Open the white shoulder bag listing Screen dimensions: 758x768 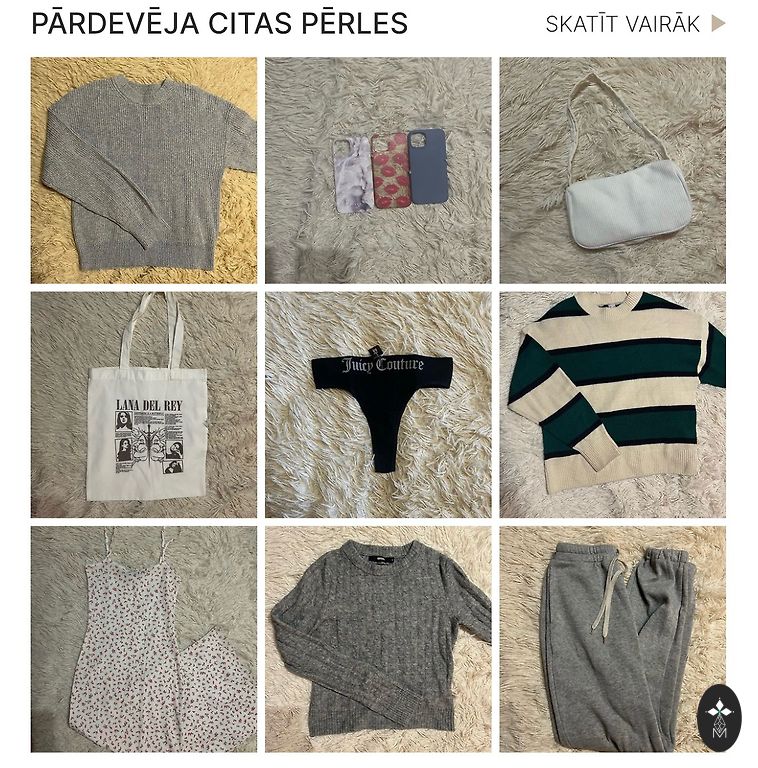click(x=612, y=170)
